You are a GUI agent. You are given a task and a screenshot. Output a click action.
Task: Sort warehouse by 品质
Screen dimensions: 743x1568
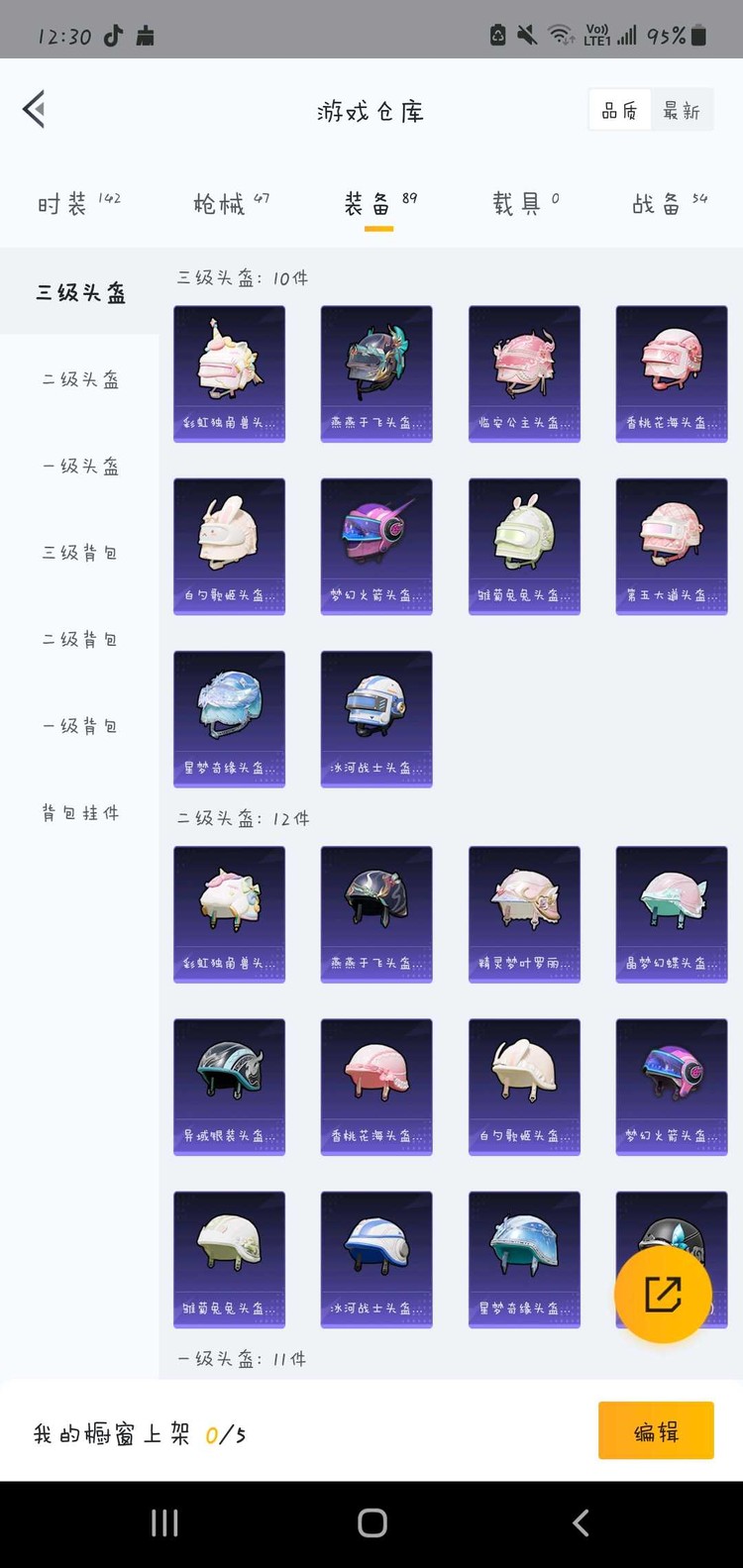620,112
